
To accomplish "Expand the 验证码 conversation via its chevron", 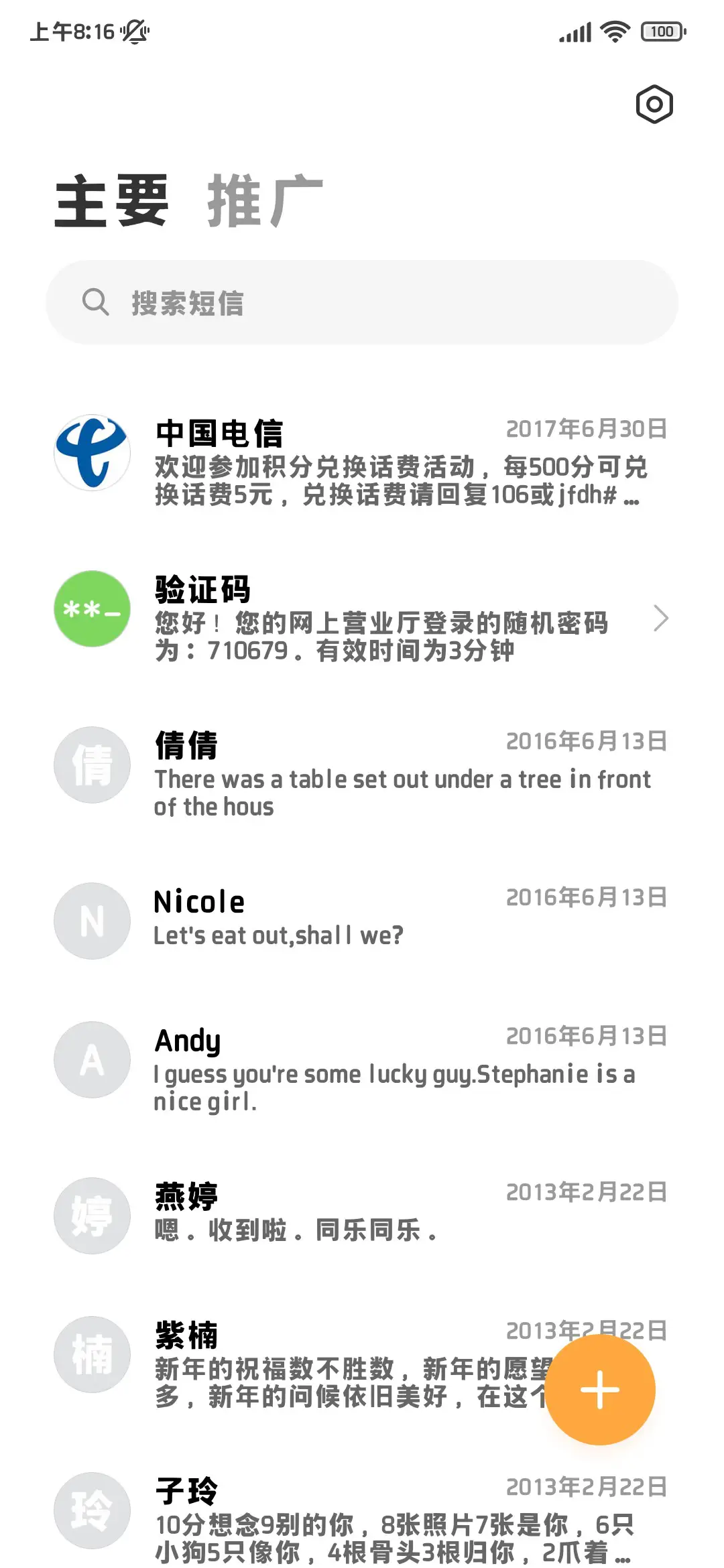I will point(662,620).
